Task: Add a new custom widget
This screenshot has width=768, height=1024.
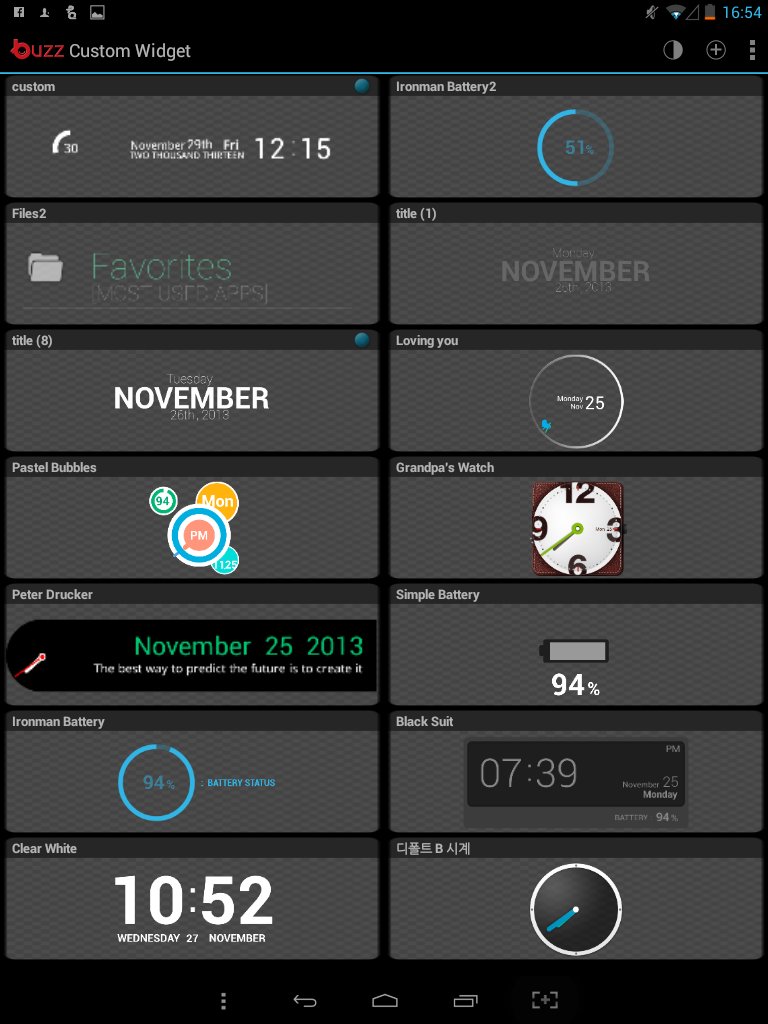Action: pos(716,50)
